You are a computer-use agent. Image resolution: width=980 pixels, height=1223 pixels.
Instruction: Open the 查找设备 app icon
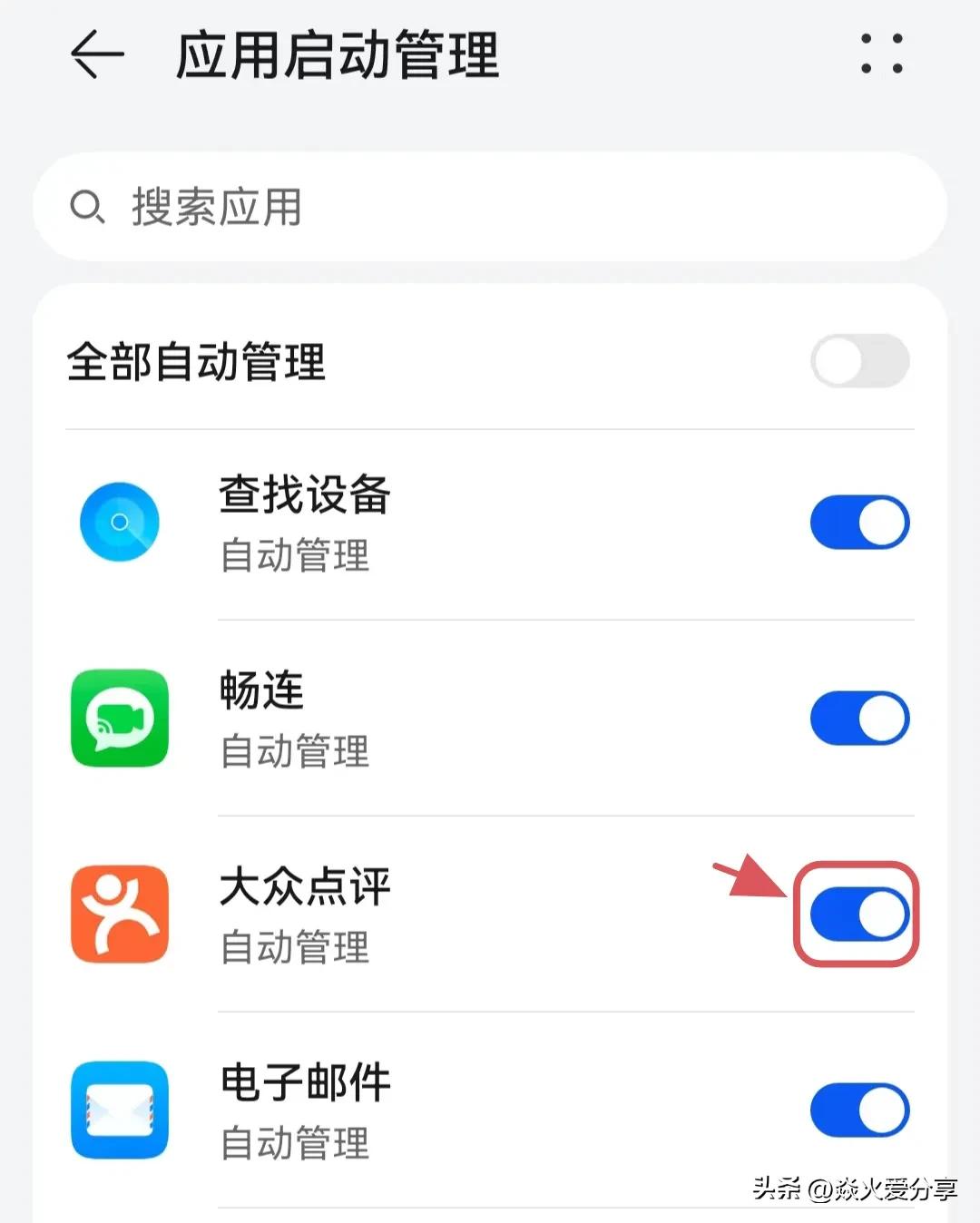coord(119,523)
